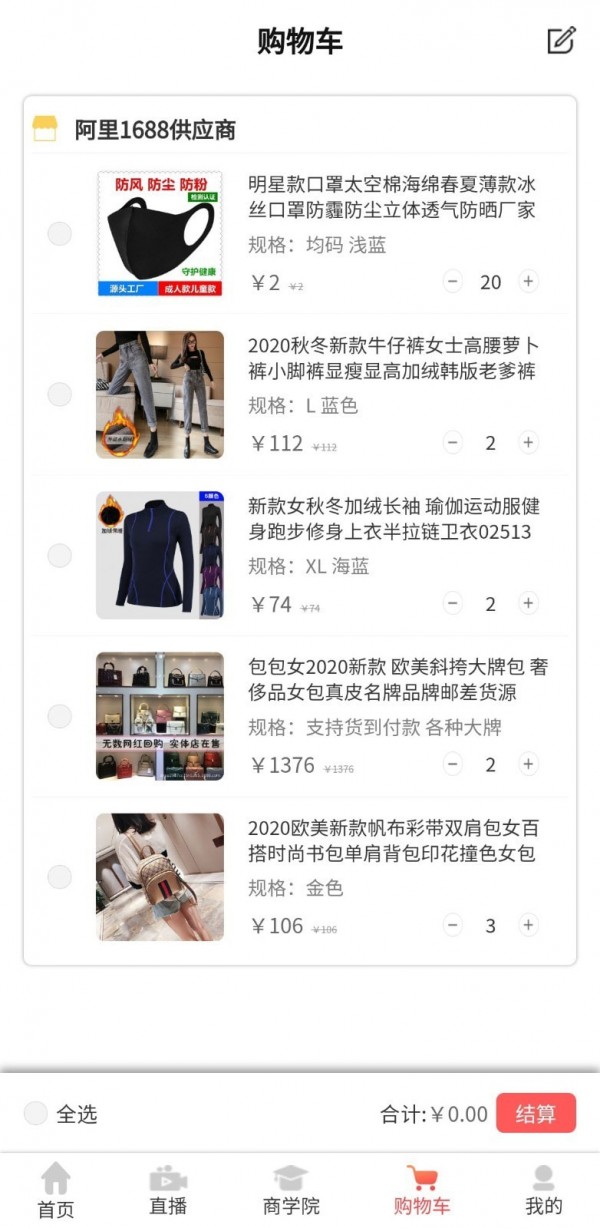Increase quantity of the ¥112 jeans
Screen dimensions: 600x1228
528,442
